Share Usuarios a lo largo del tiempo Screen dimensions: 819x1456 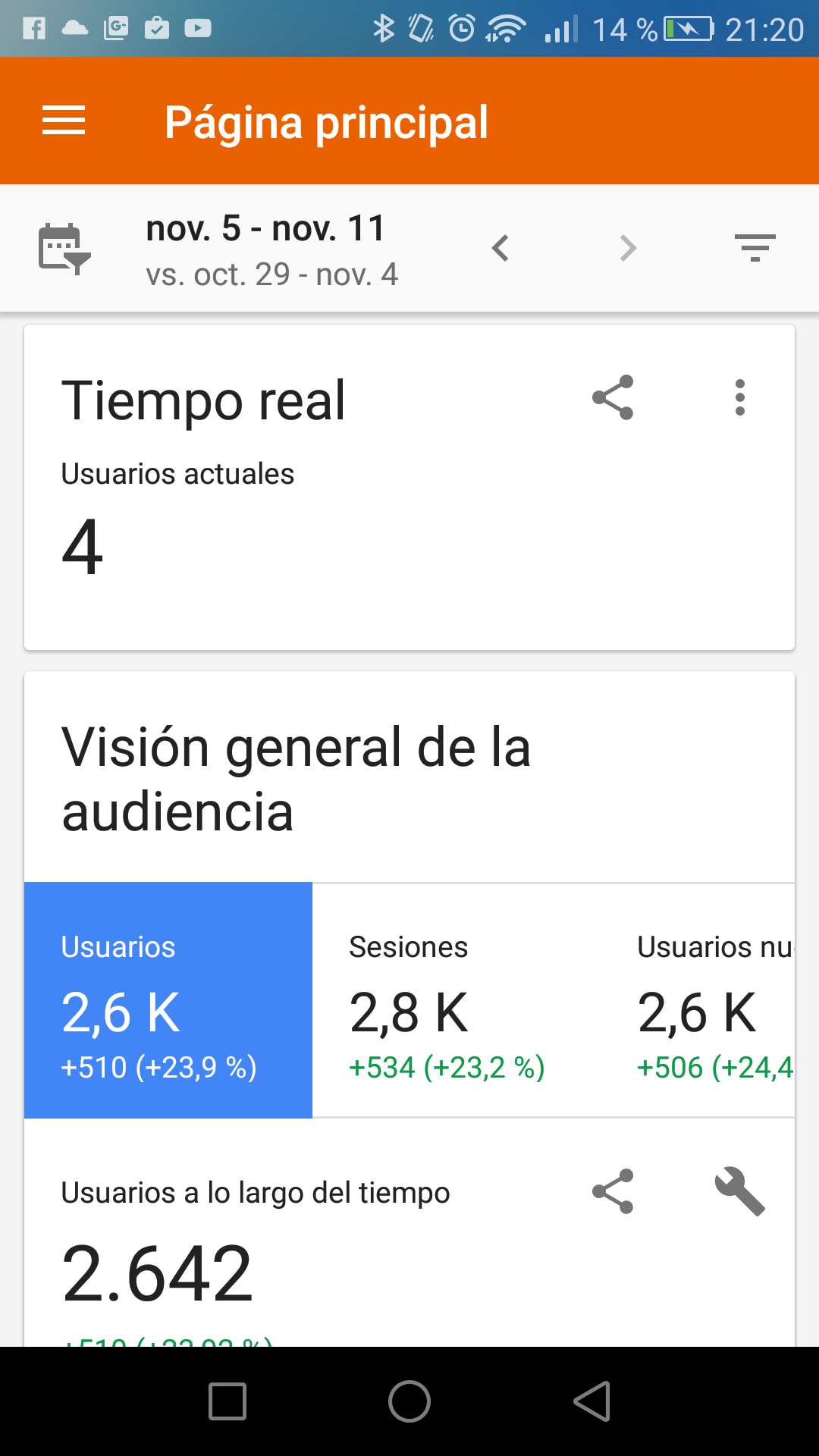[x=613, y=1191]
